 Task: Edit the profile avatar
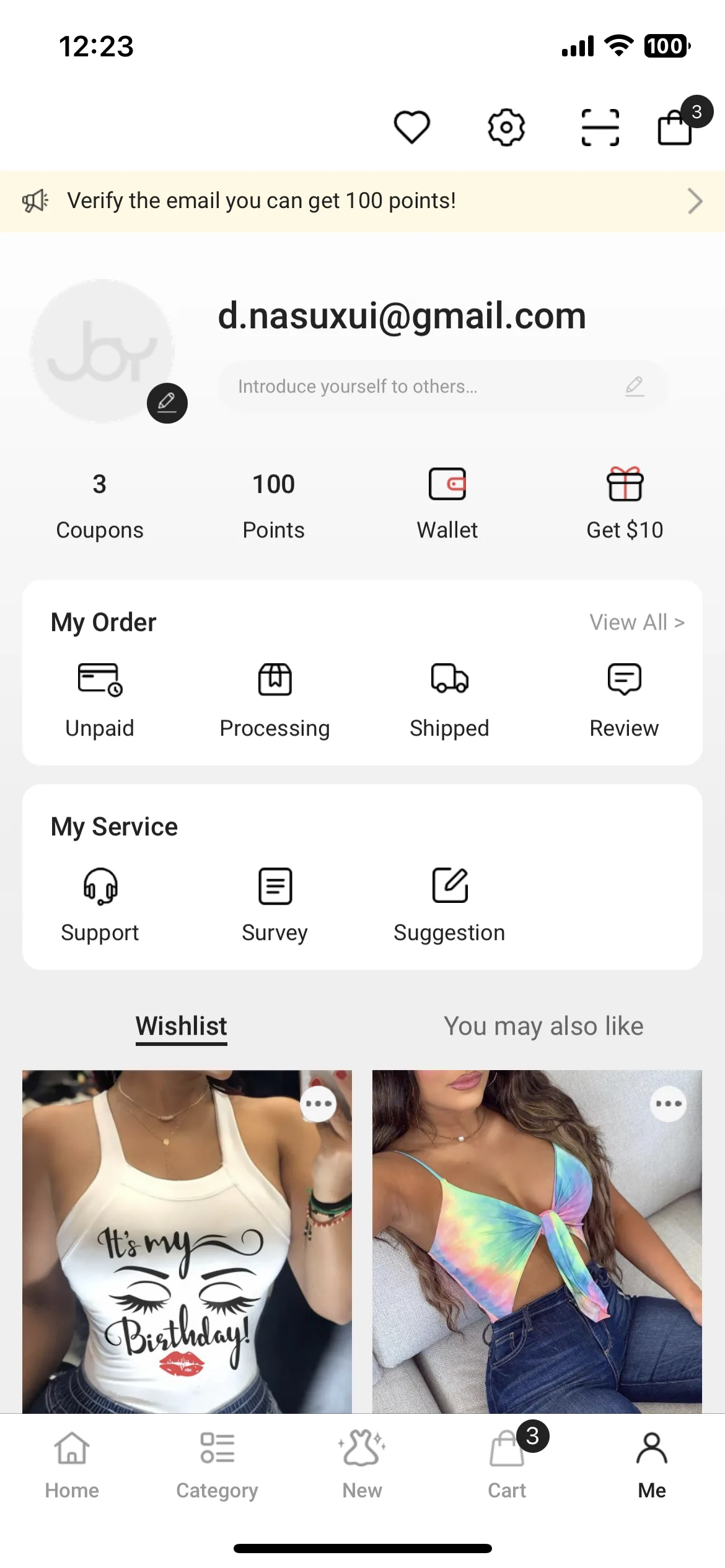pyautogui.click(x=167, y=403)
